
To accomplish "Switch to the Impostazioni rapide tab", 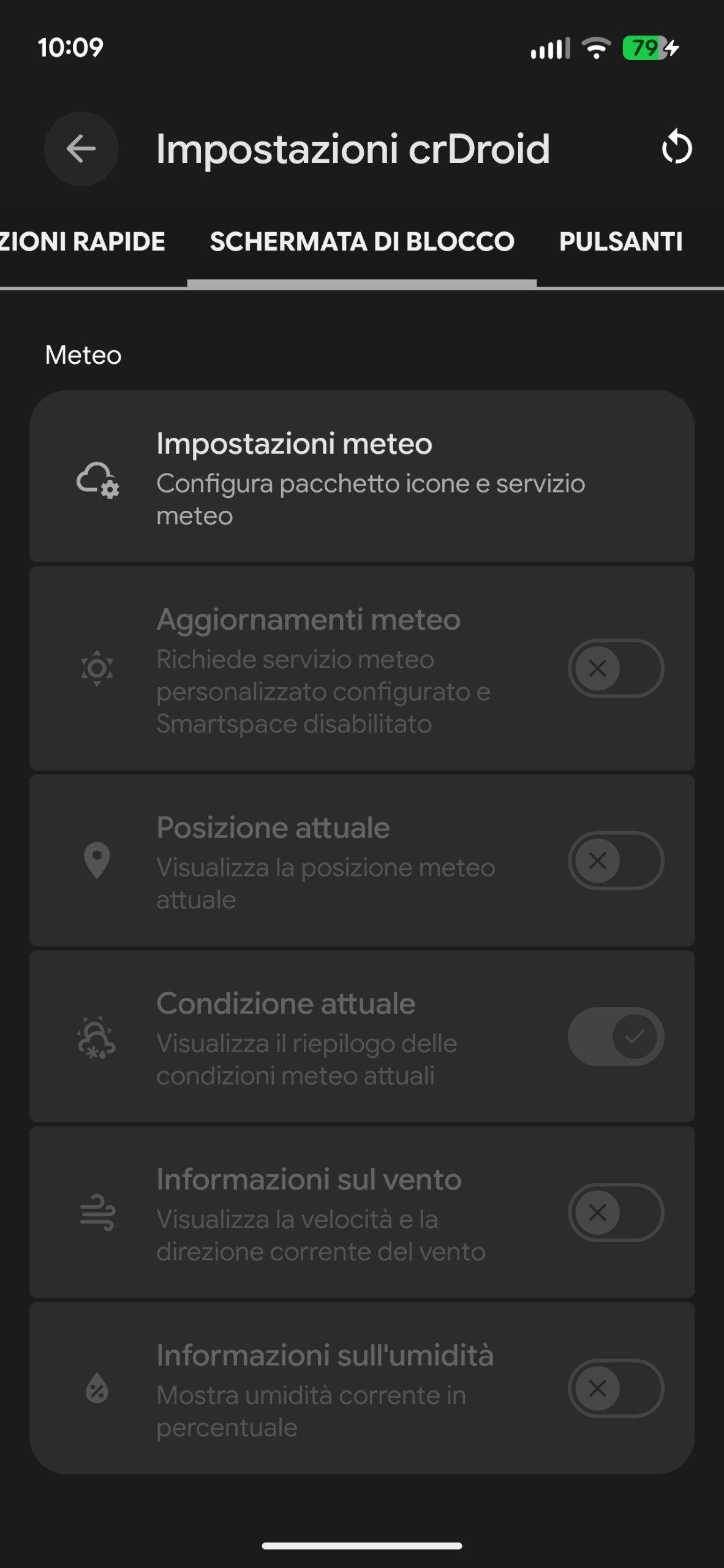I will click(x=83, y=242).
